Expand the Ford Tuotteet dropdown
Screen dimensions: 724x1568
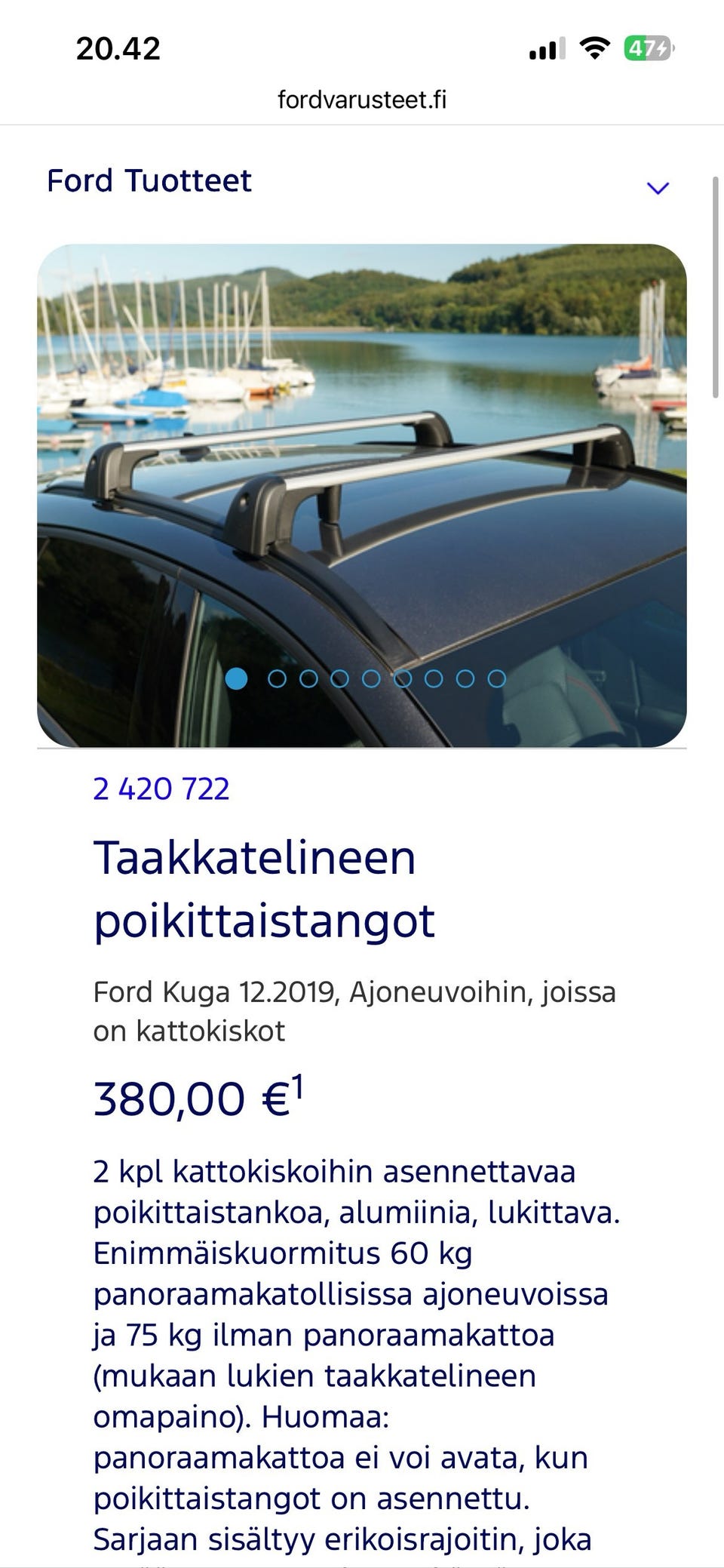(x=658, y=187)
